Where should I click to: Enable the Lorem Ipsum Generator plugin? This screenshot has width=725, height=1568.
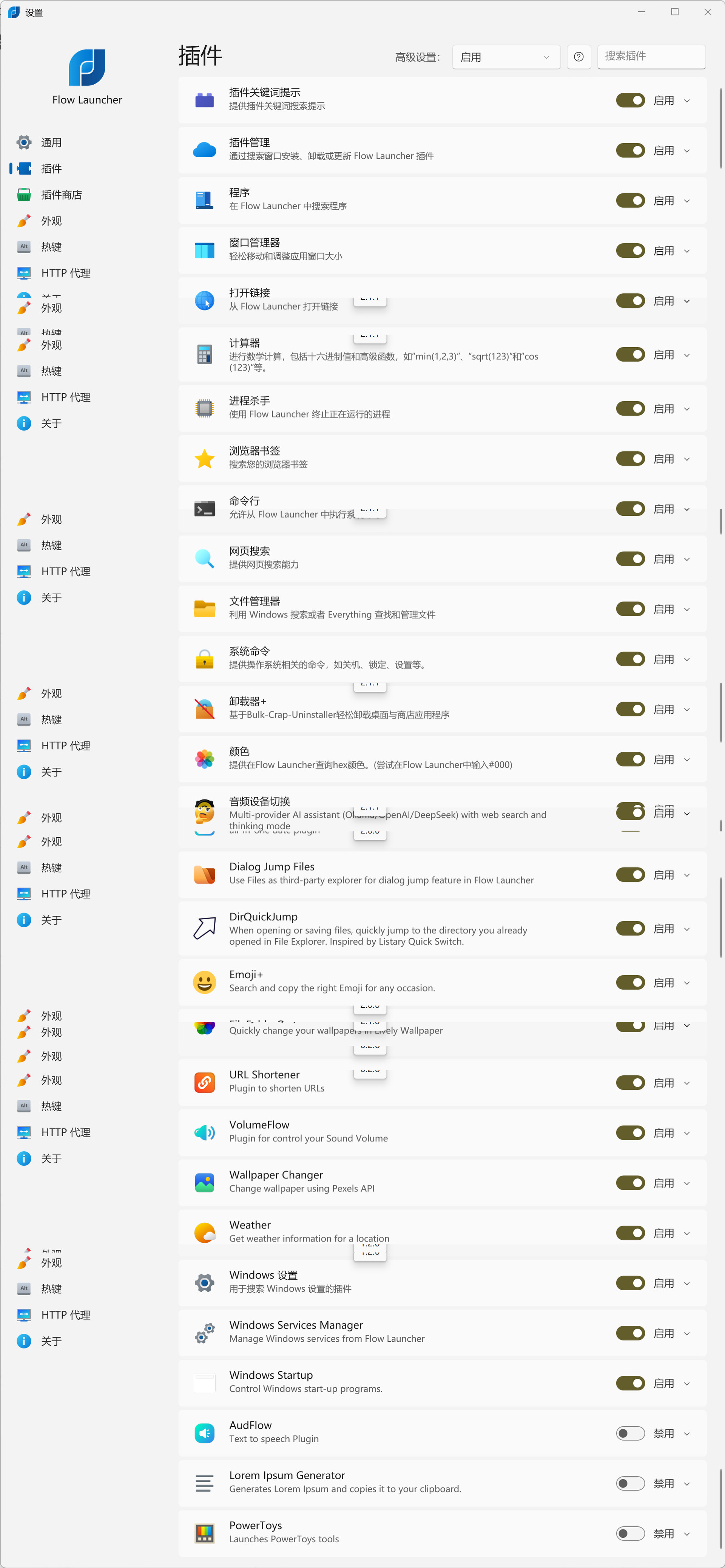click(630, 1483)
